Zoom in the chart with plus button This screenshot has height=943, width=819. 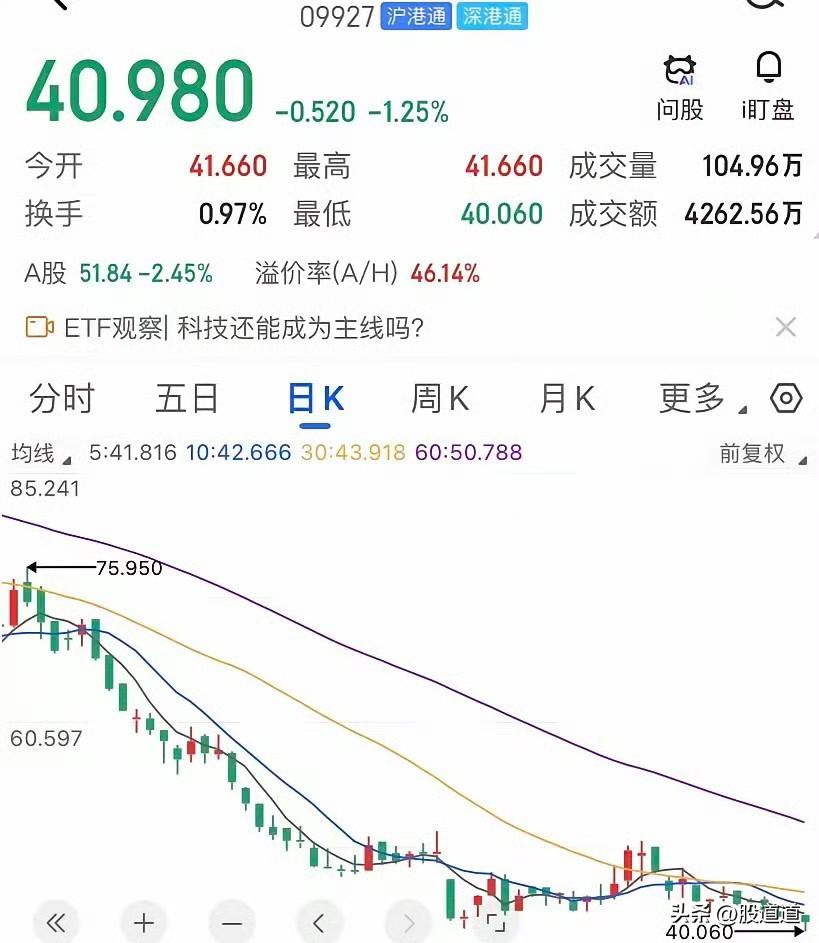click(144, 922)
